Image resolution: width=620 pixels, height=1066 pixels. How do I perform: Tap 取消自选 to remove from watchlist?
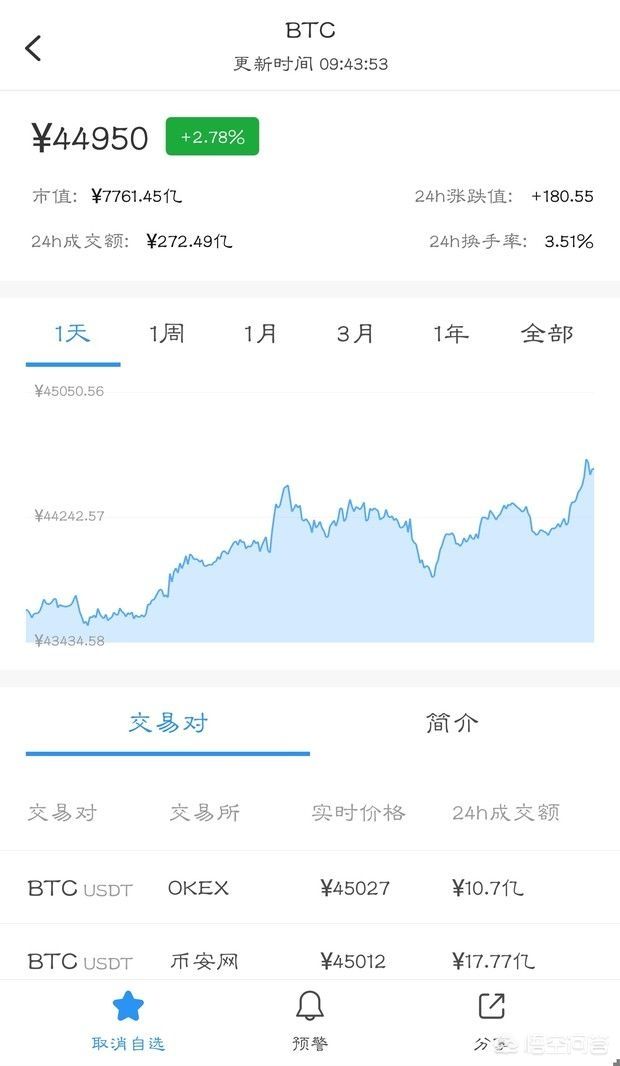pos(128,1020)
